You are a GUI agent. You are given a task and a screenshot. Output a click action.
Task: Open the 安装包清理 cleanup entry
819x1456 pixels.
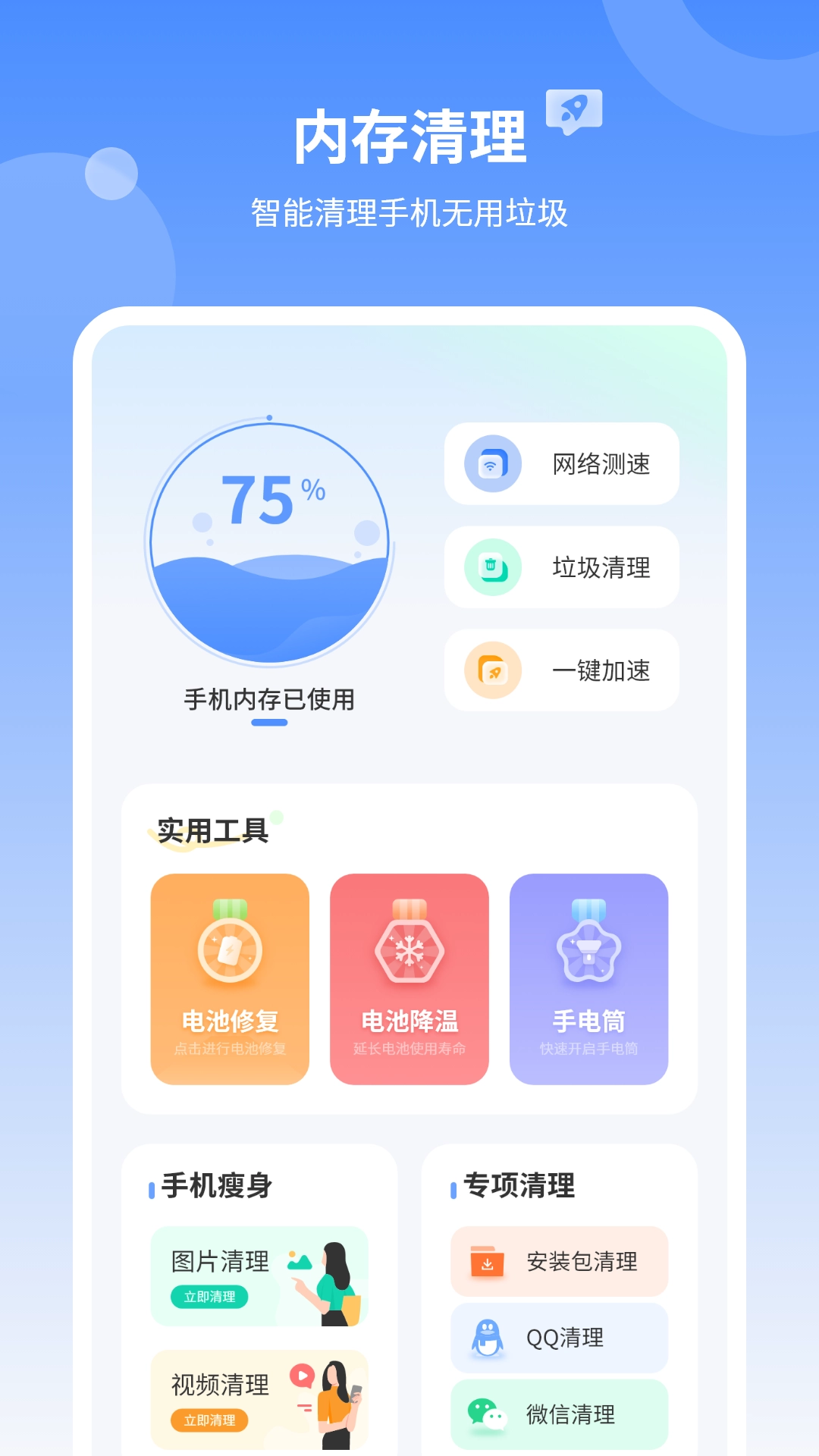(559, 1261)
